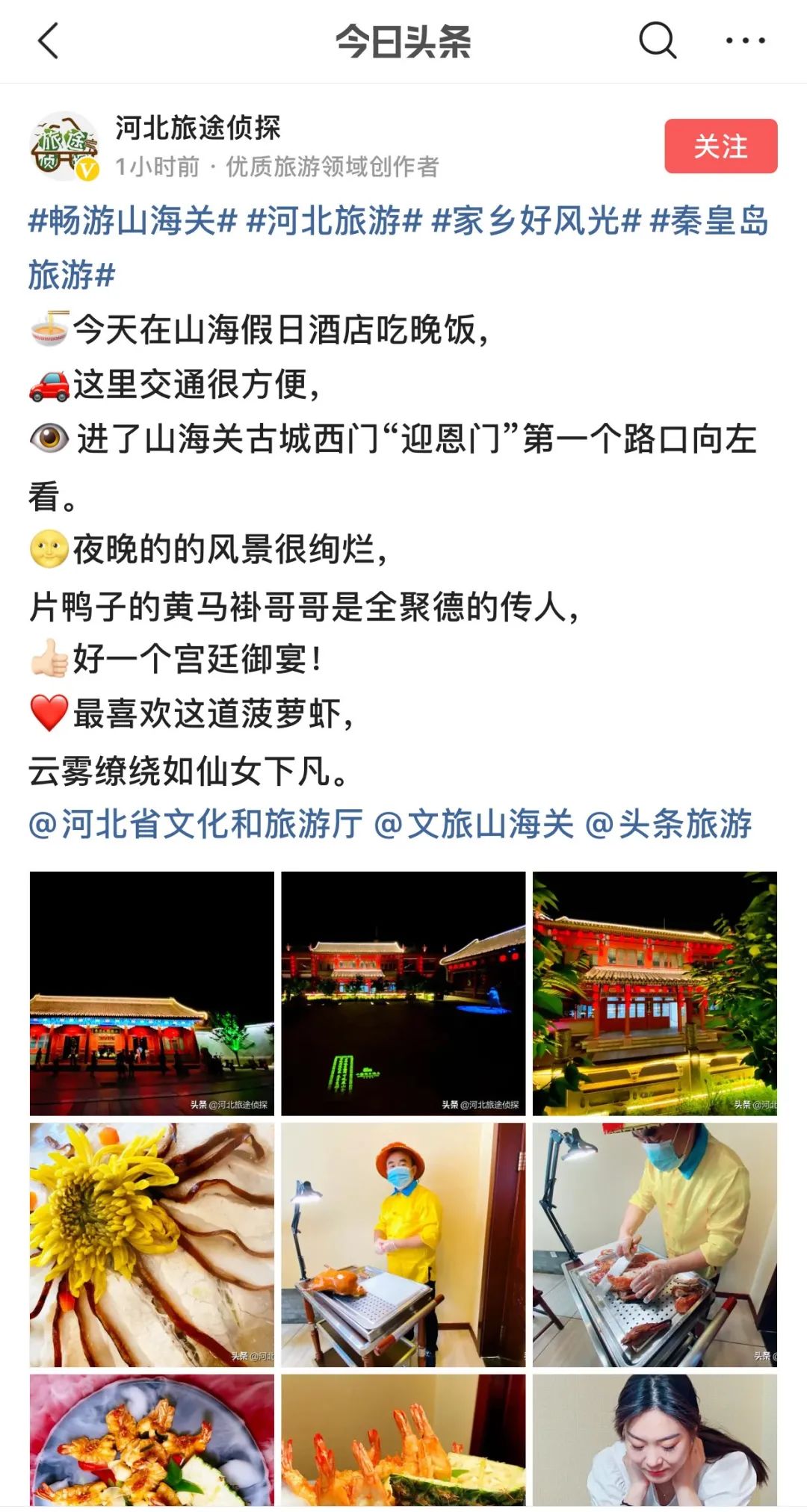Open the #河北旅游# hashtag

335,221
